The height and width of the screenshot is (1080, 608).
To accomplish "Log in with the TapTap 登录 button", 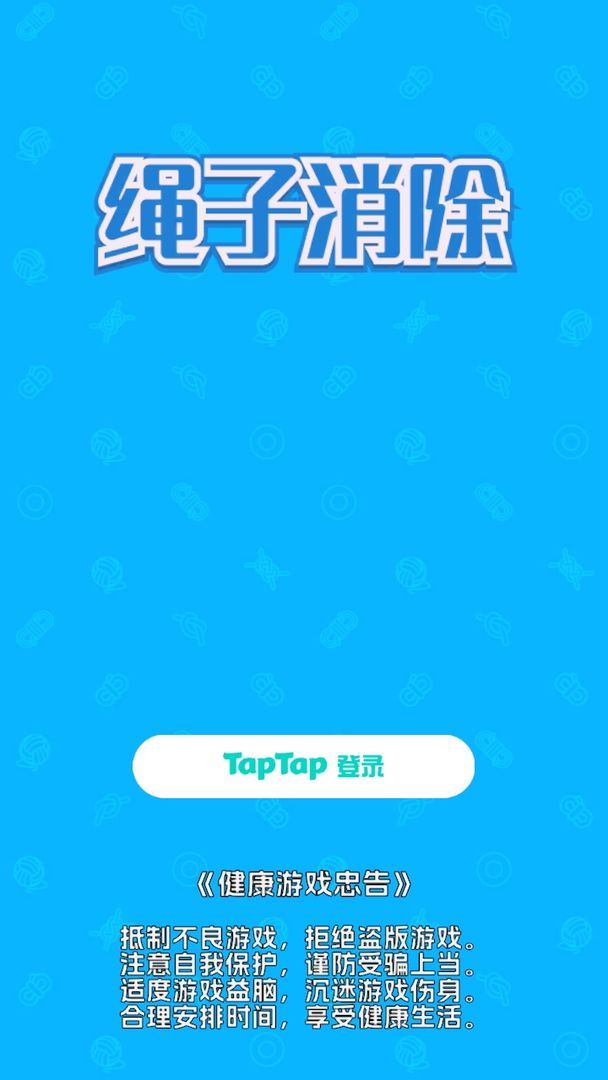I will click(303, 766).
